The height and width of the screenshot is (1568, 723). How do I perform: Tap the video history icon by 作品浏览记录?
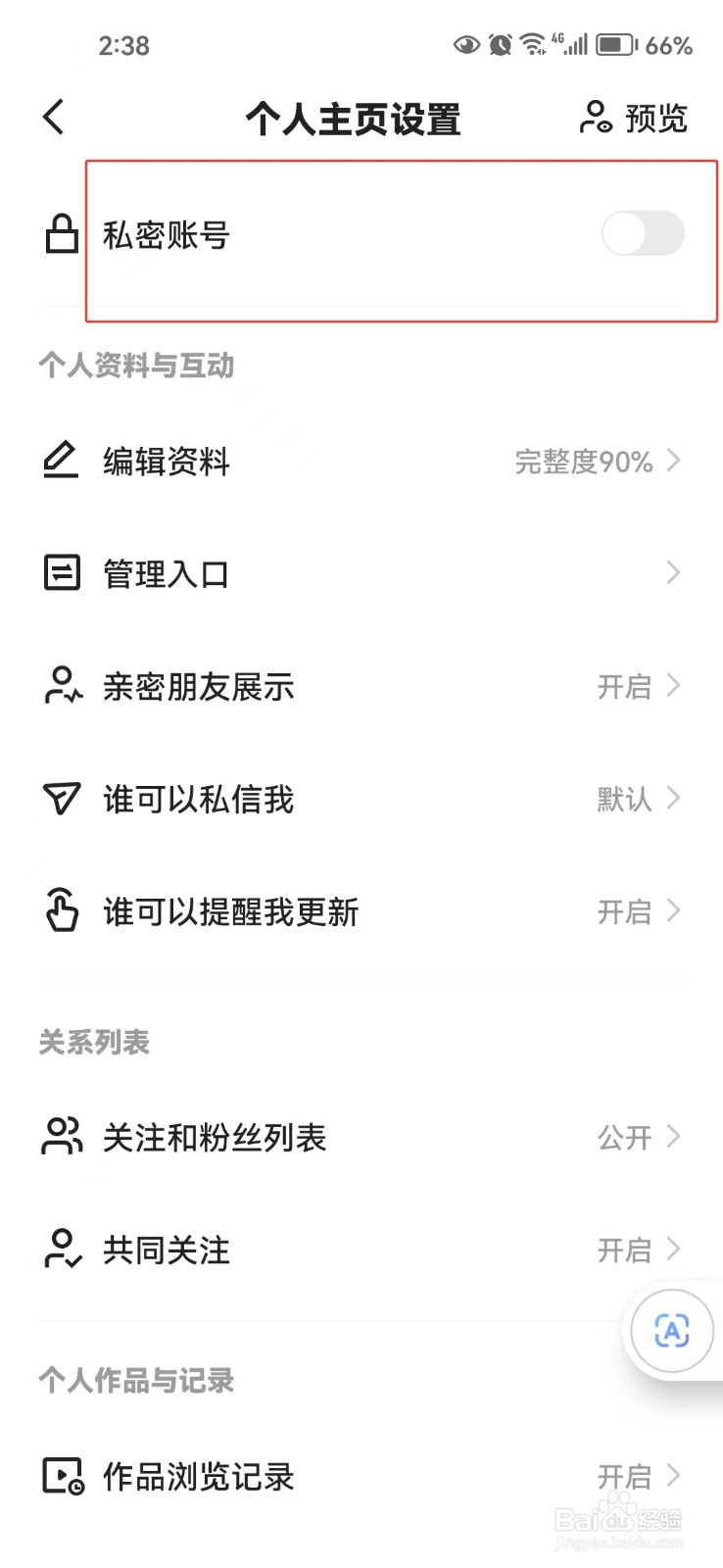(x=61, y=1475)
